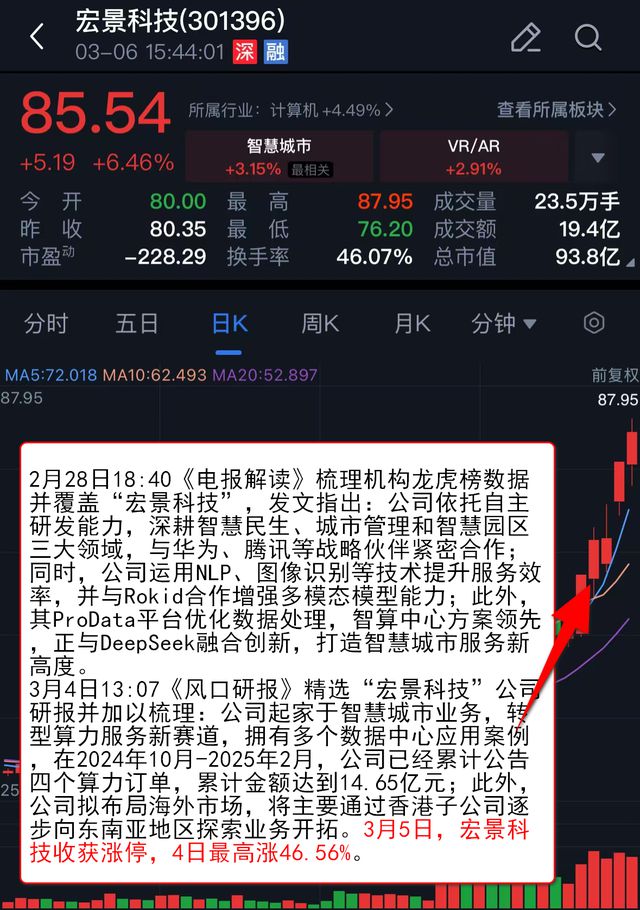Expand more sectors with the down arrow

coord(599,158)
